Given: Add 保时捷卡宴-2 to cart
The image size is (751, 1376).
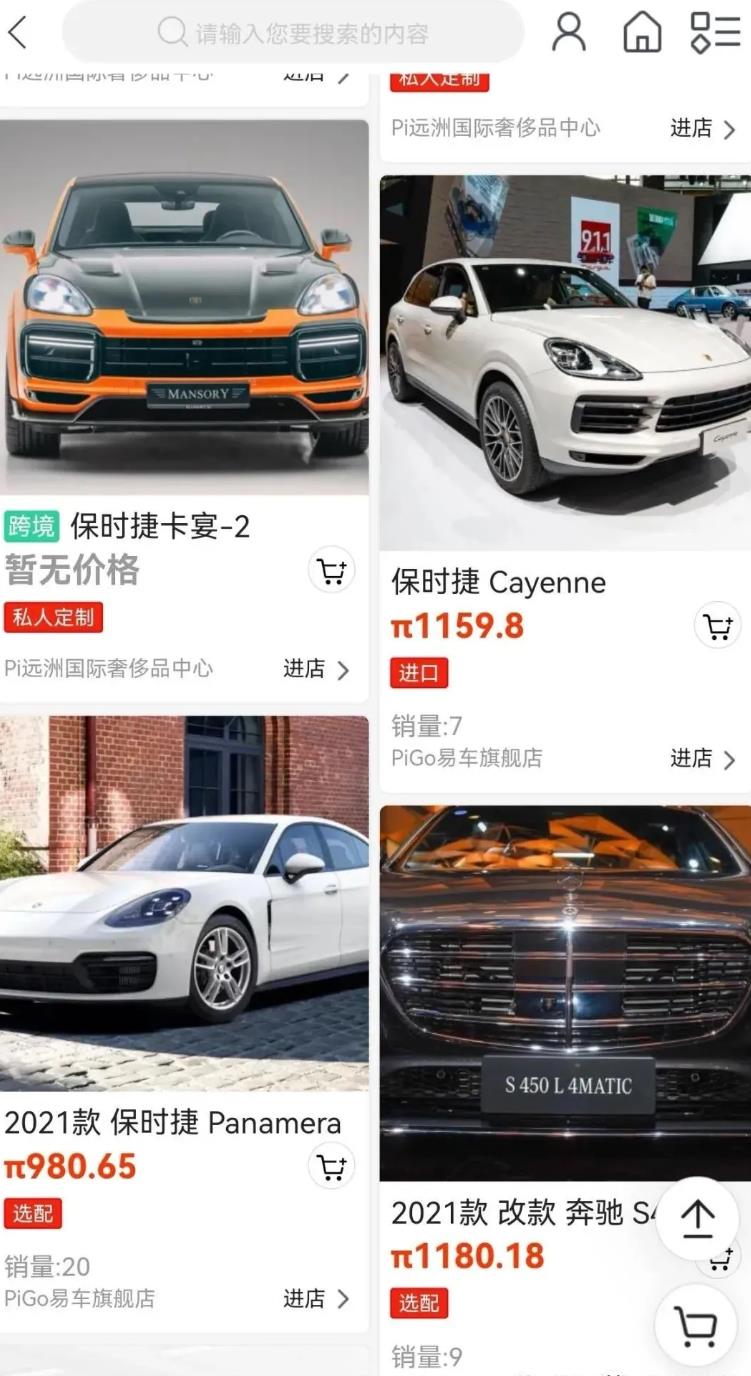Looking at the screenshot, I should (x=331, y=571).
